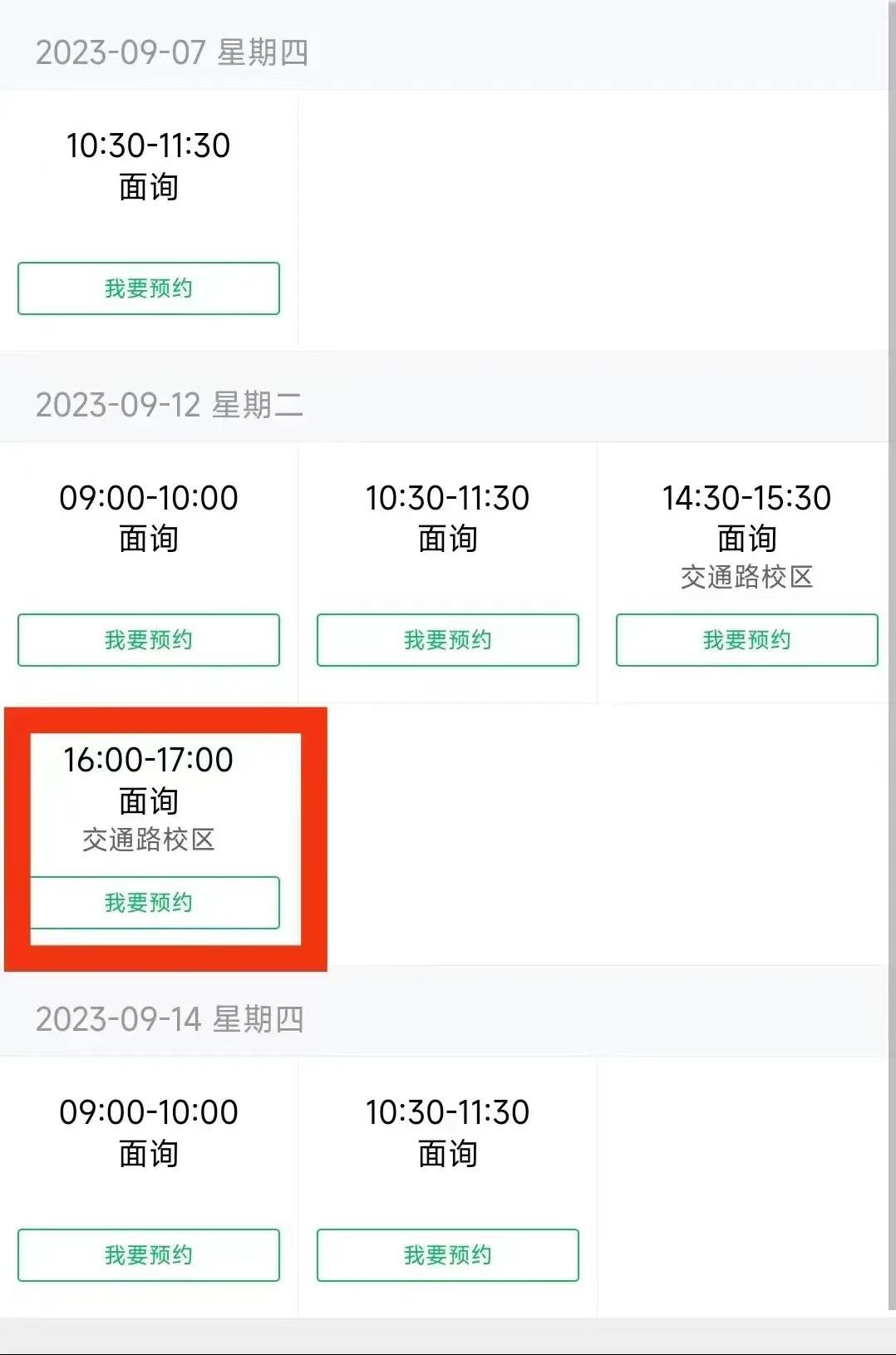The width and height of the screenshot is (896, 1355).
Task: Tap 我要预约 for 2023-09-07 10:30-11:30 面询
Action: [x=149, y=288]
